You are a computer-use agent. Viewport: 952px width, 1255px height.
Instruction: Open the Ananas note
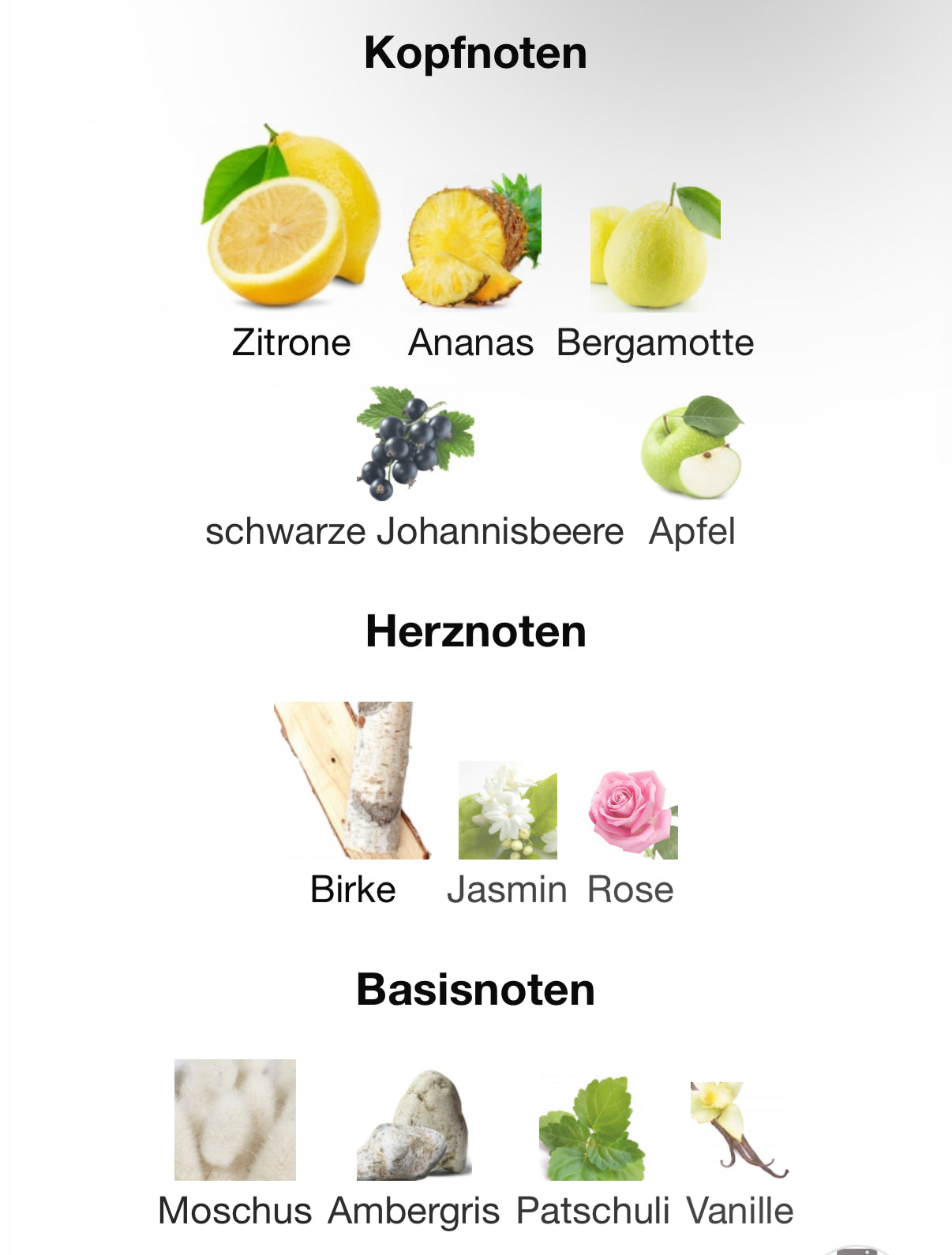(x=471, y=241)
